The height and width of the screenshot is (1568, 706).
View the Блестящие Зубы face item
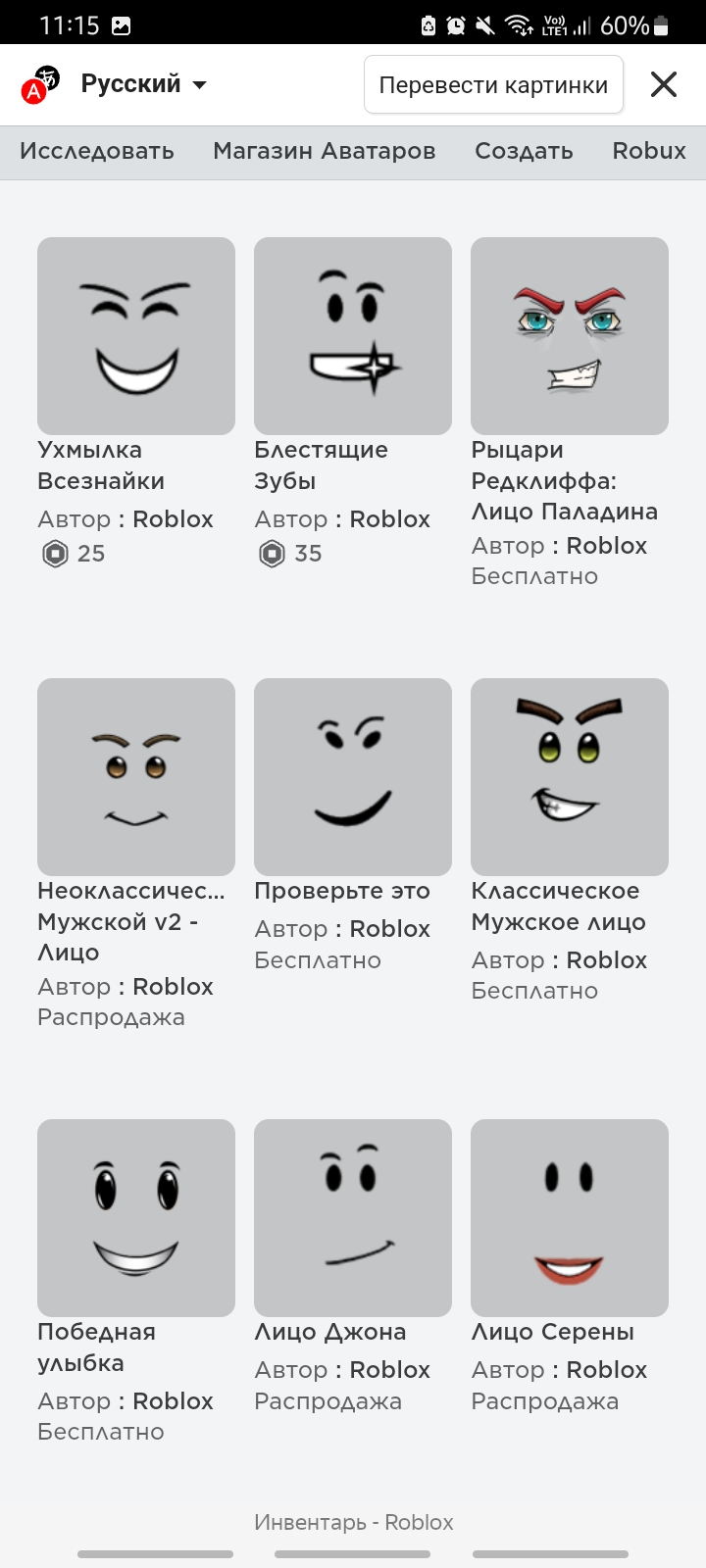point(353,336)
